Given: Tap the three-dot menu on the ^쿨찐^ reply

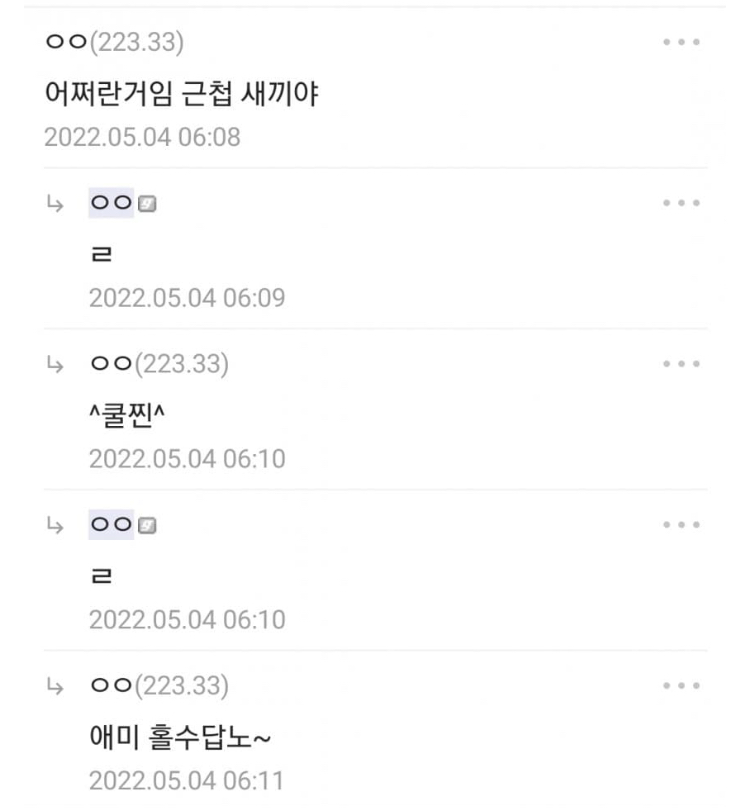Looking at the screenshot, I should pos(680,365).
